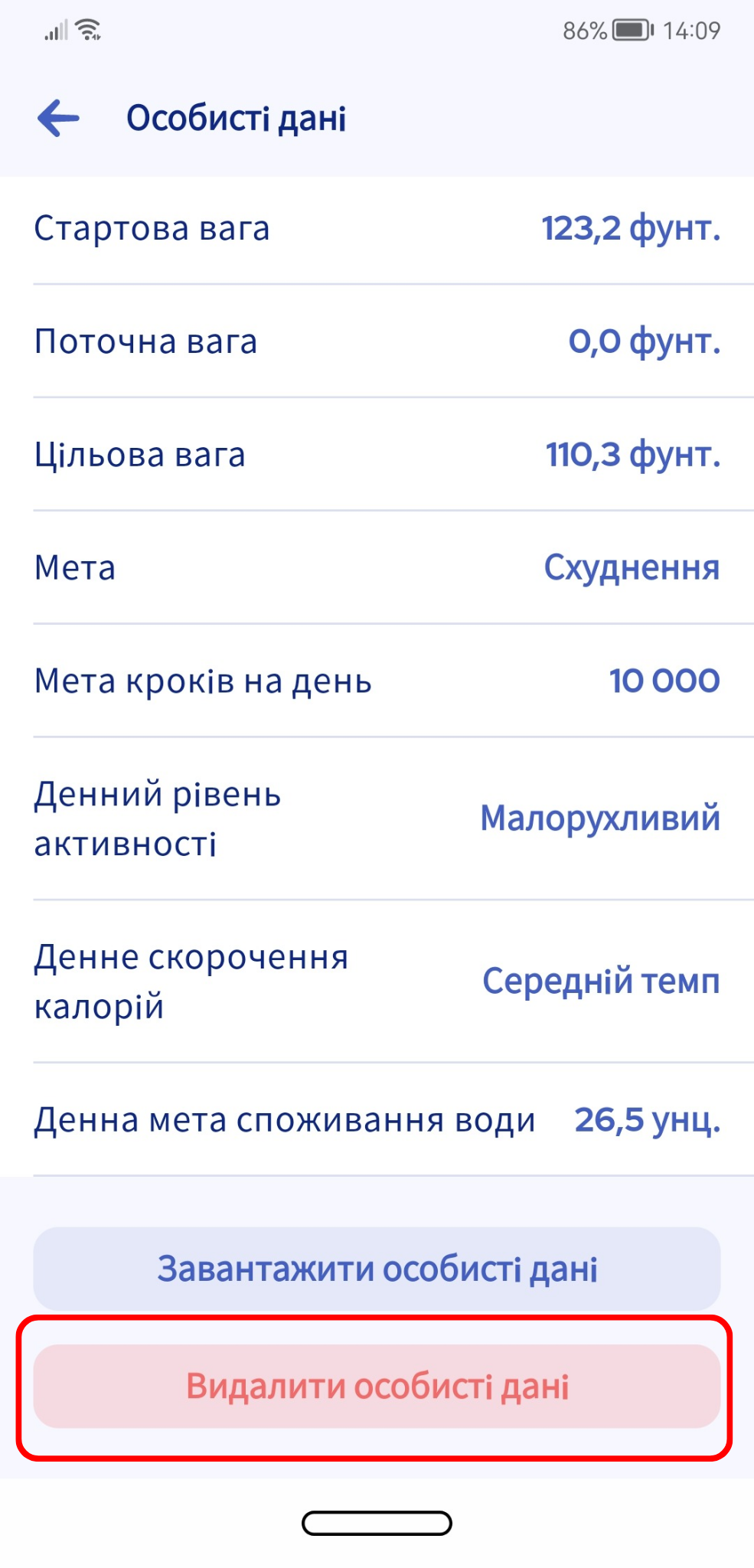Go back from Особисті дані
The image size is (754, 1568).
pyautogui.click(x=59, y=119)
